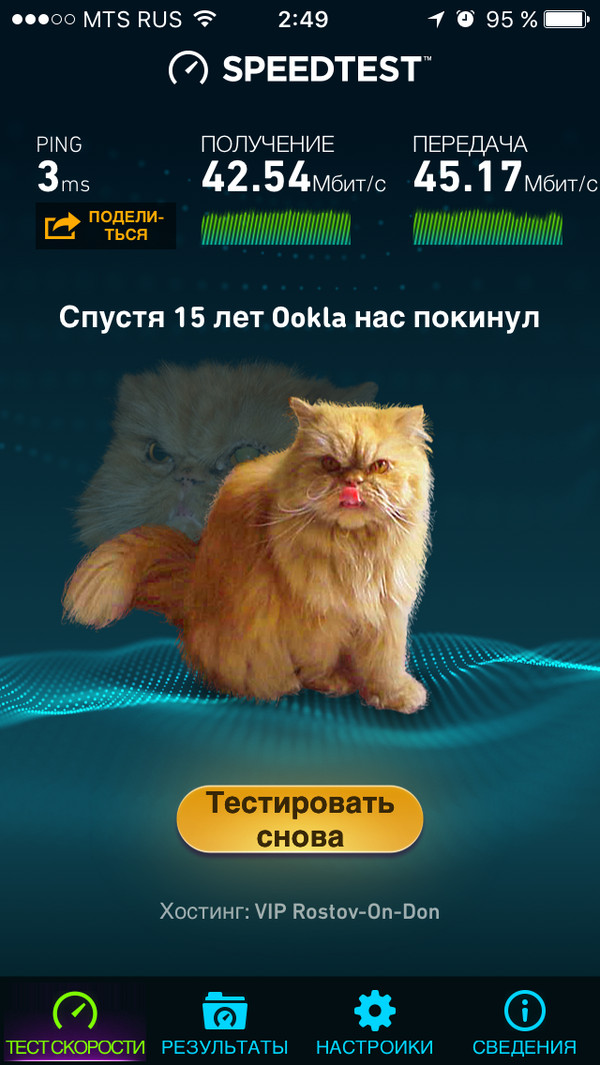Select the Сведения tab

tap(524, 1024)
